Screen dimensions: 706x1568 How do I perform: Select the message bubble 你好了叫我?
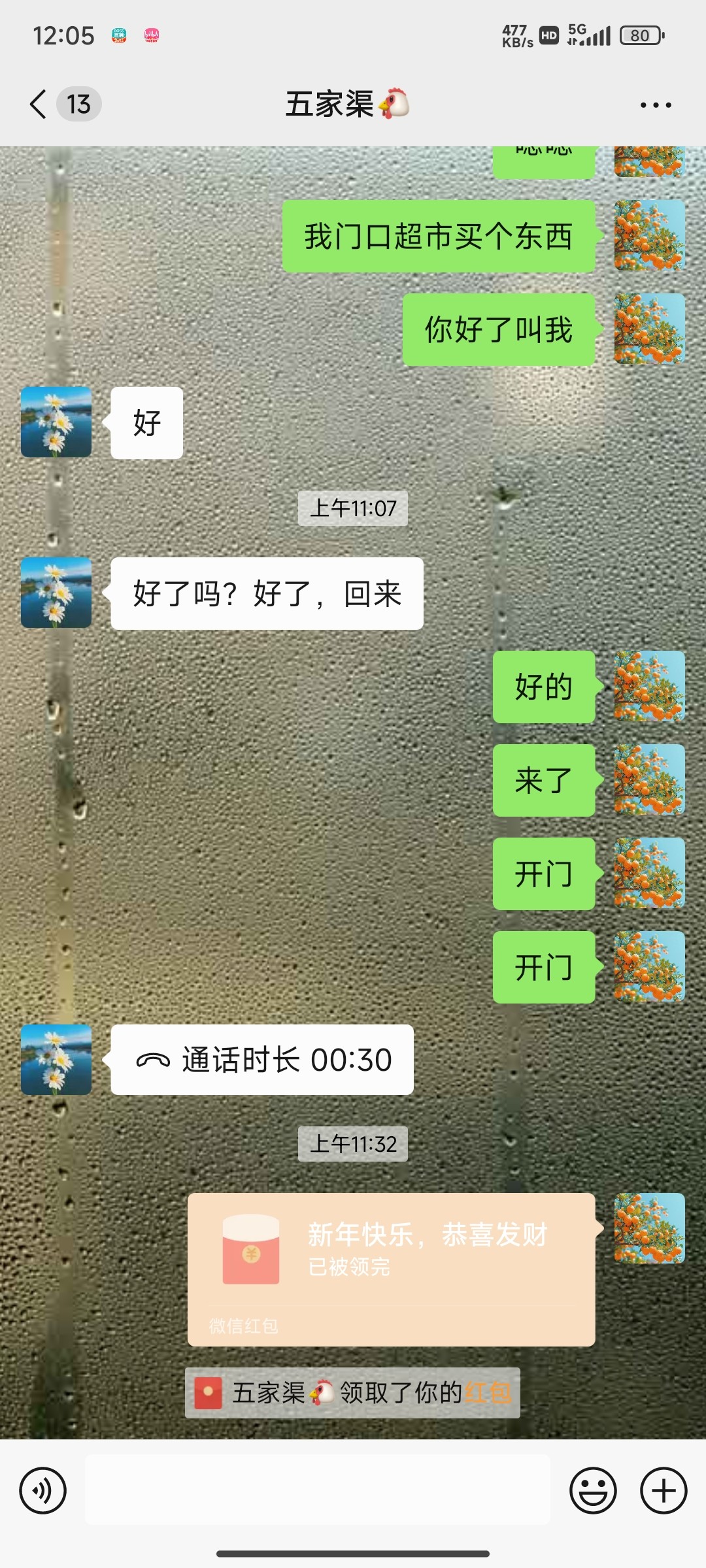click(x=498, y=332)
